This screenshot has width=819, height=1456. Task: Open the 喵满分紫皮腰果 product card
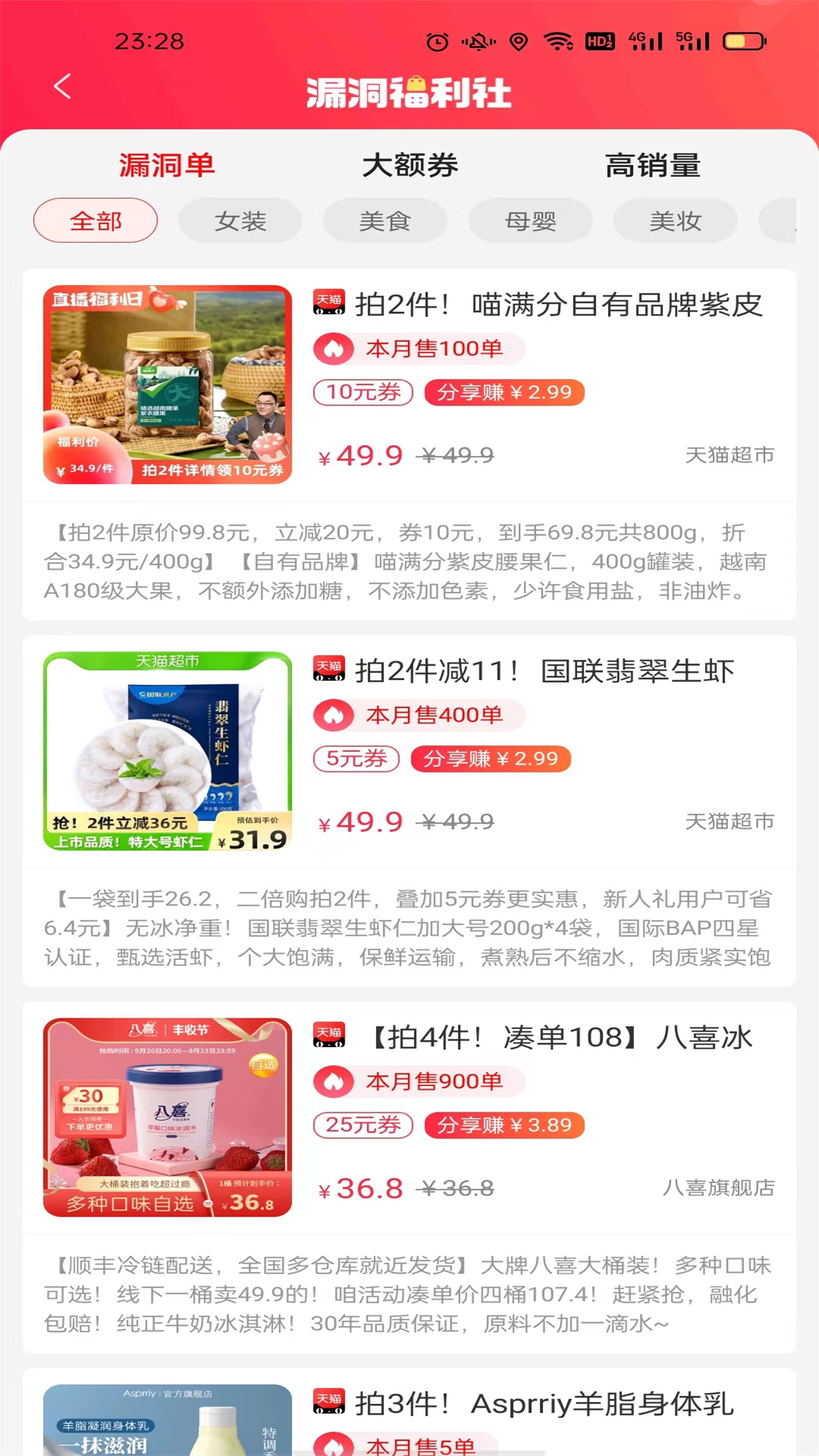click(x=558, y=305)
